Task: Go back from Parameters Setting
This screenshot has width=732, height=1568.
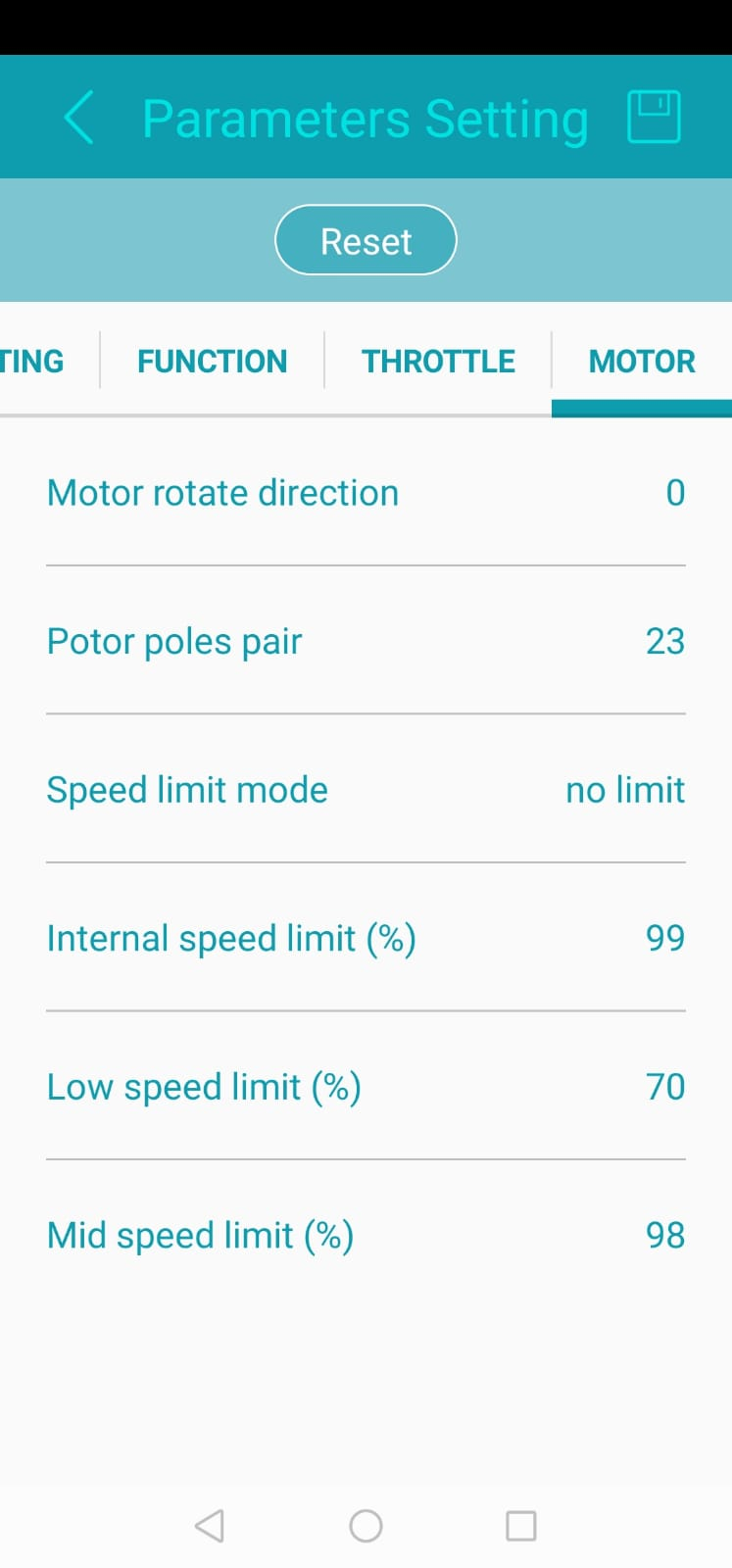Action: [78, 118]
